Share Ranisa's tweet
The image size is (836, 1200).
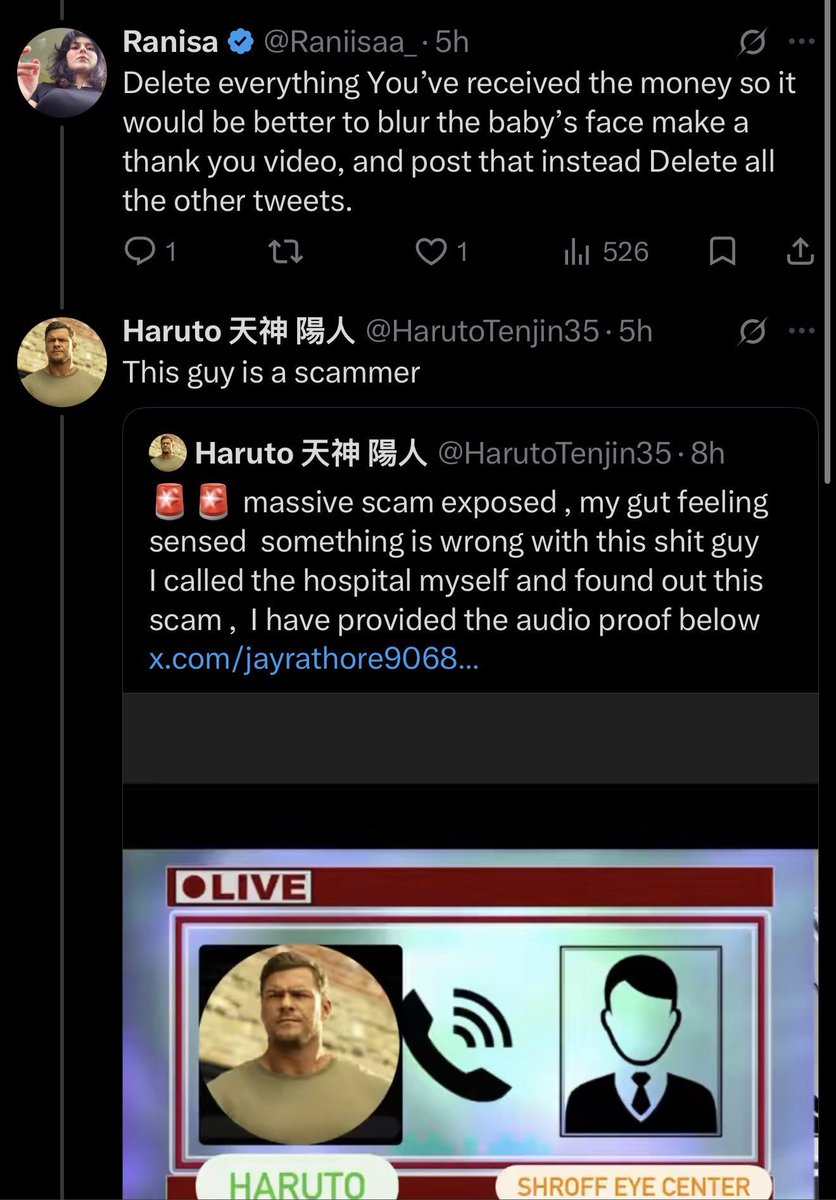click(x=799, y=253)
